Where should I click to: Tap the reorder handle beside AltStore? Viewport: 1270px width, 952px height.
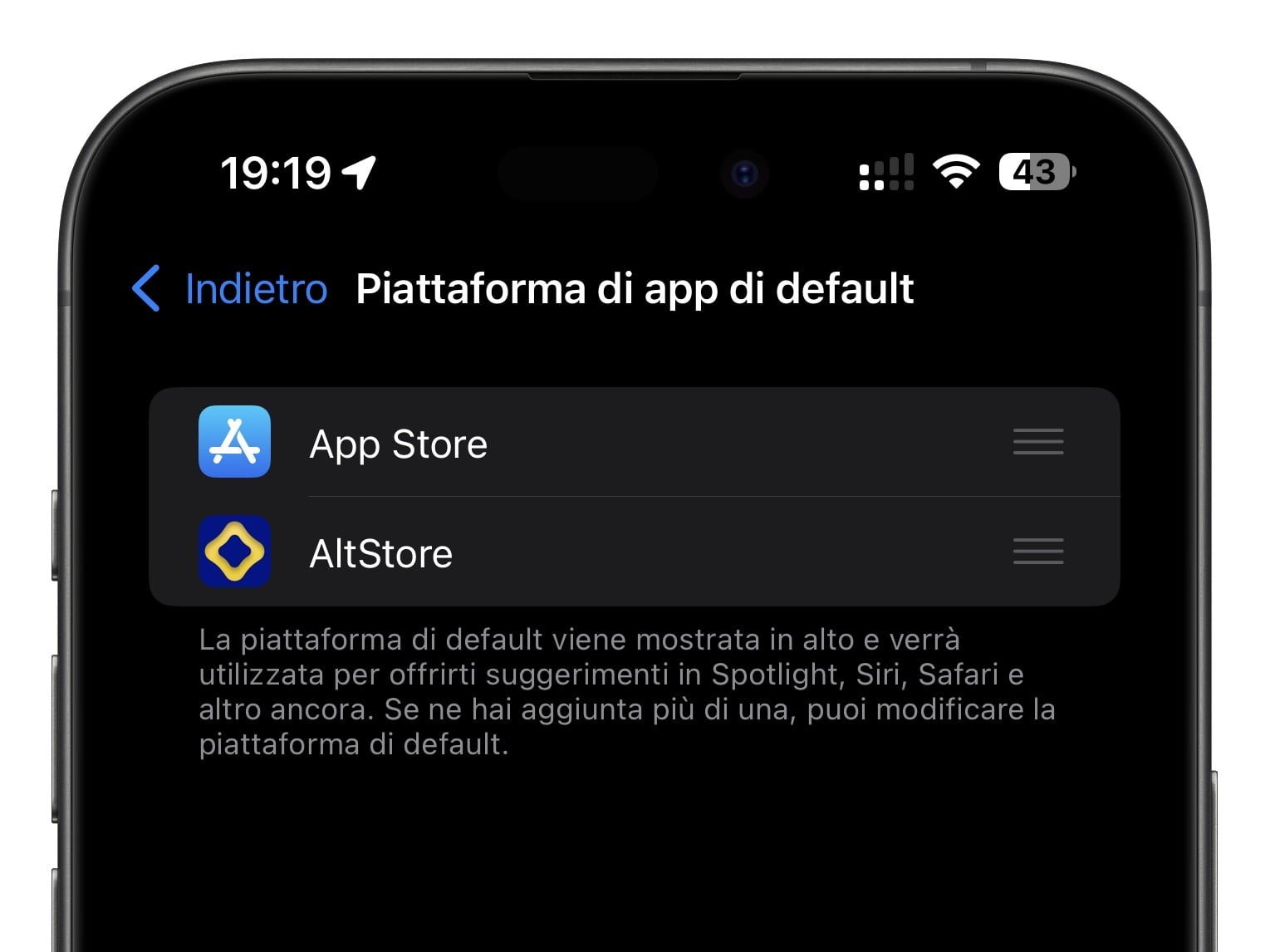point(1037,552)
